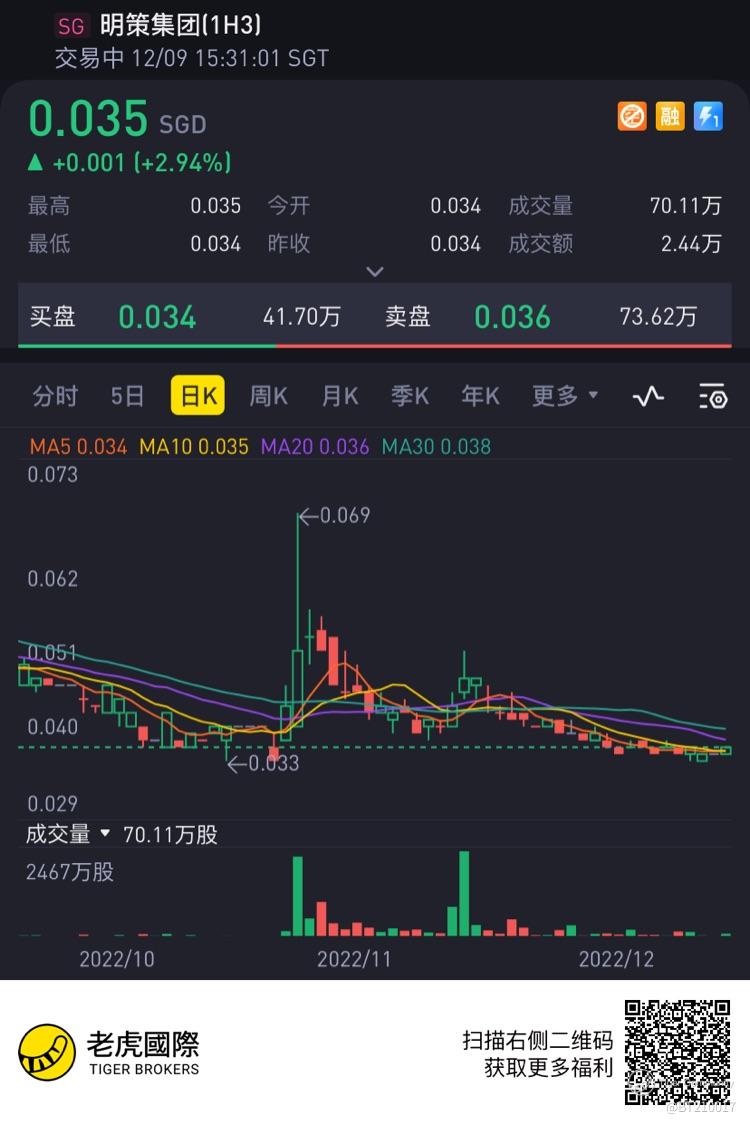Expand more quote details chevron

375,272
